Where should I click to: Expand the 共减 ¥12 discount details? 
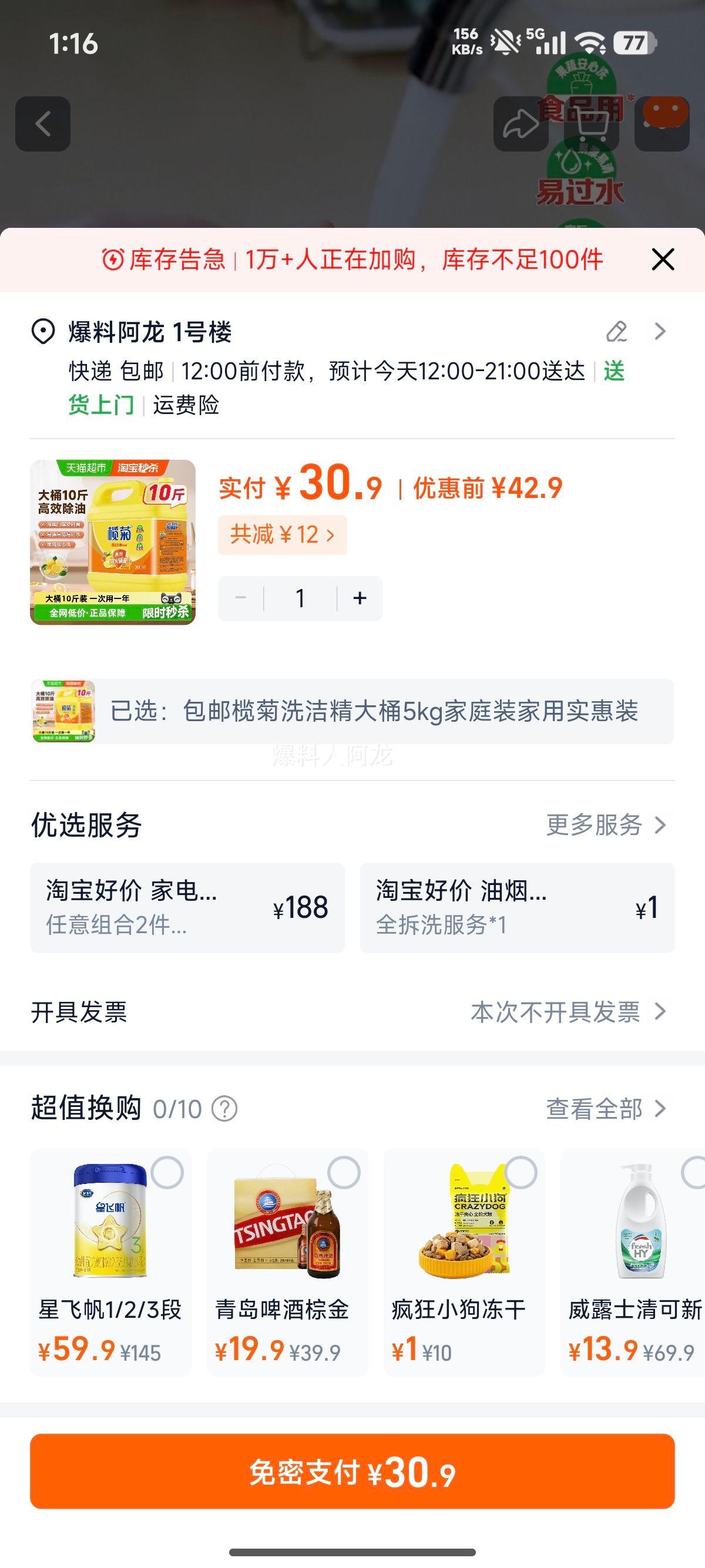282,534
